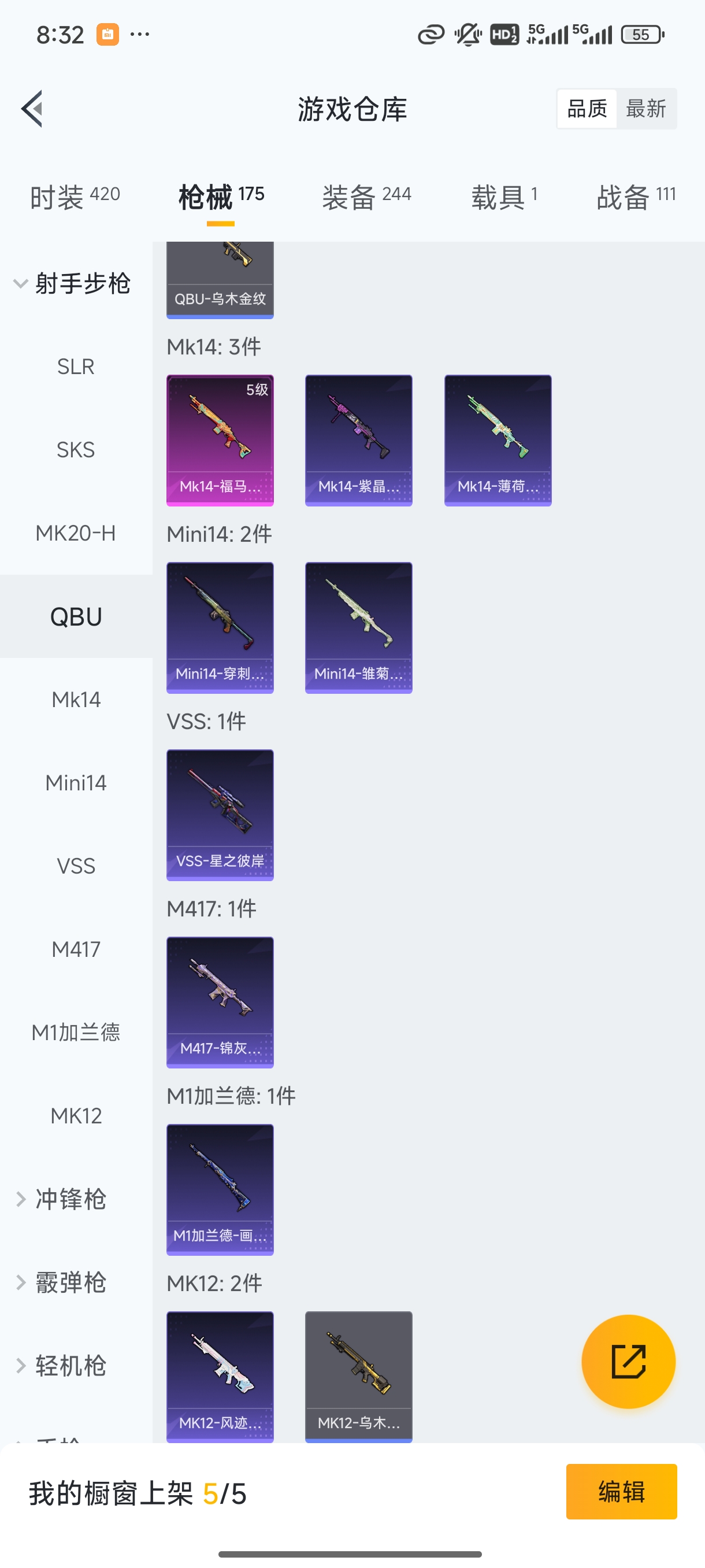Jump to MK20-H in the side list

[76, 533]
